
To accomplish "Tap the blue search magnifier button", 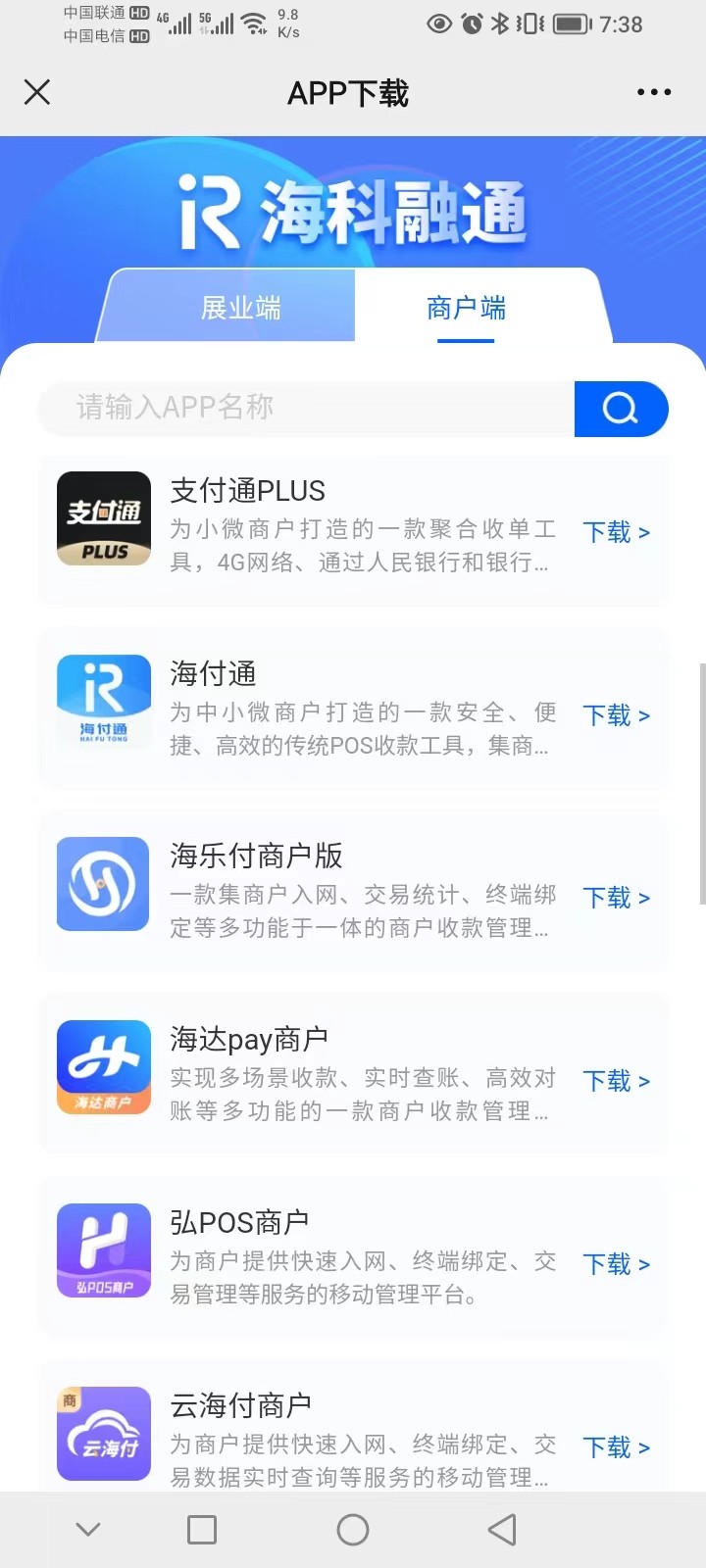I will click(621, 408).
